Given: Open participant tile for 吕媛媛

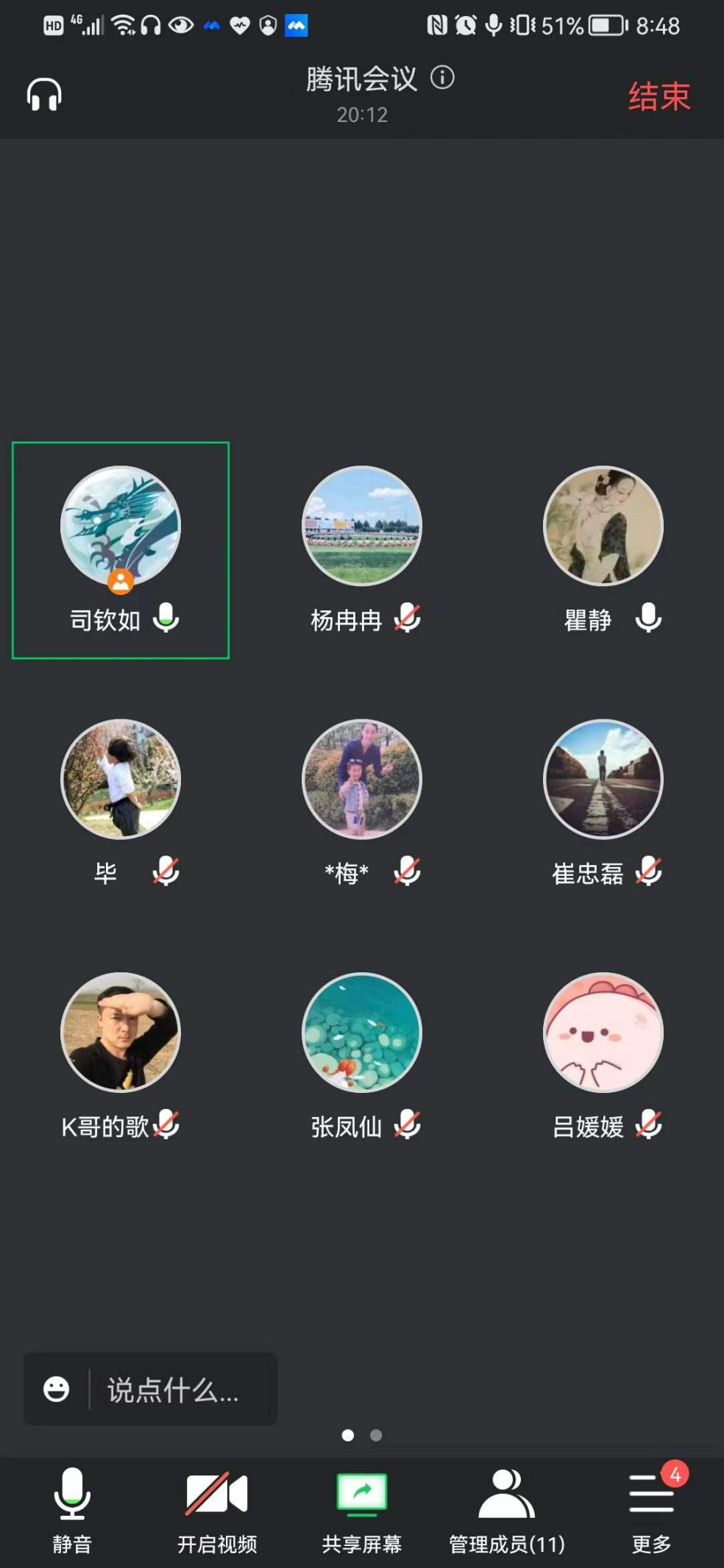Looking at the screenshot, I should pos(603,1032).
